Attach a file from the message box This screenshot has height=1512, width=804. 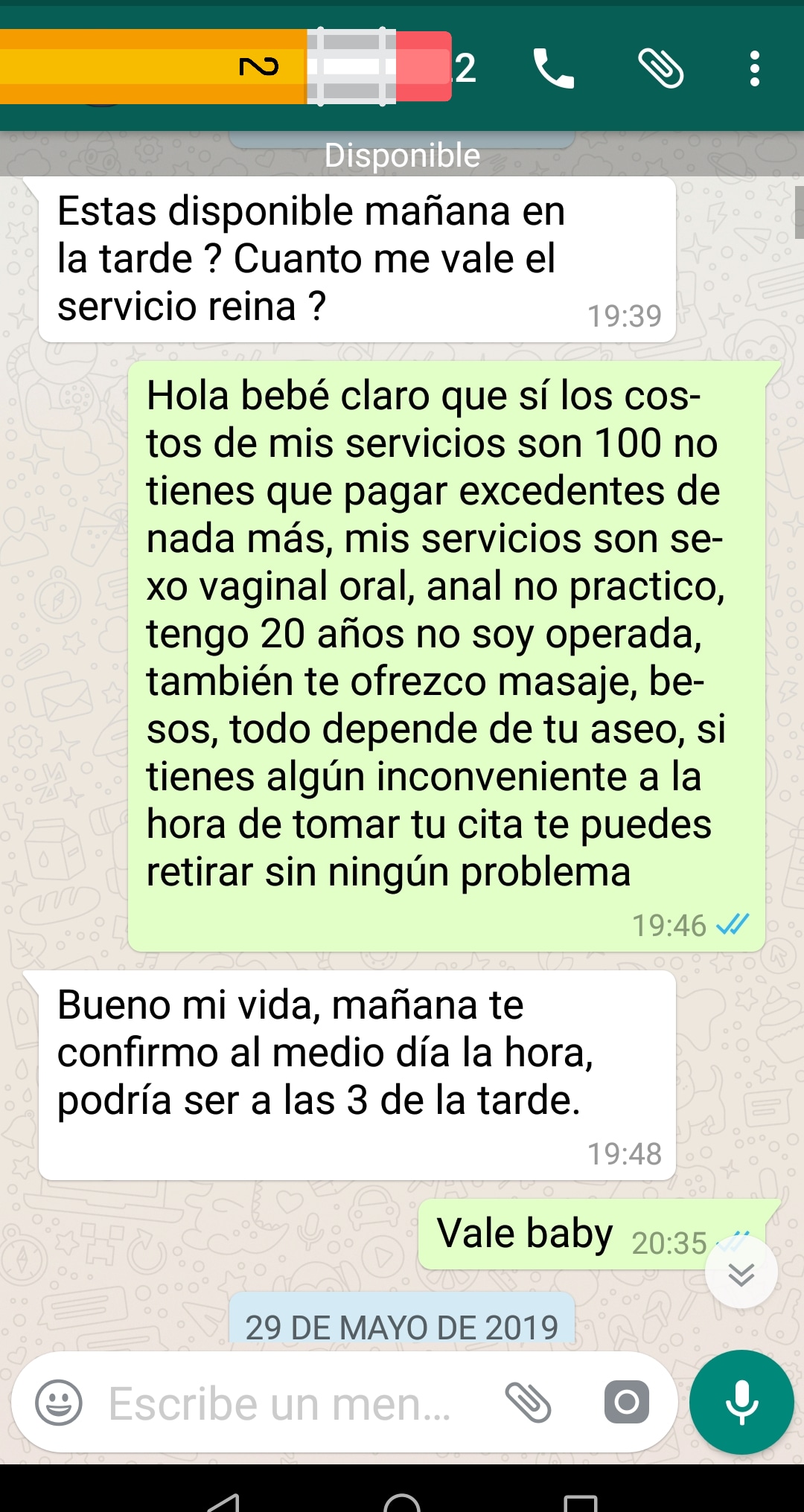pyautogui.click(x=528, y=1403)
